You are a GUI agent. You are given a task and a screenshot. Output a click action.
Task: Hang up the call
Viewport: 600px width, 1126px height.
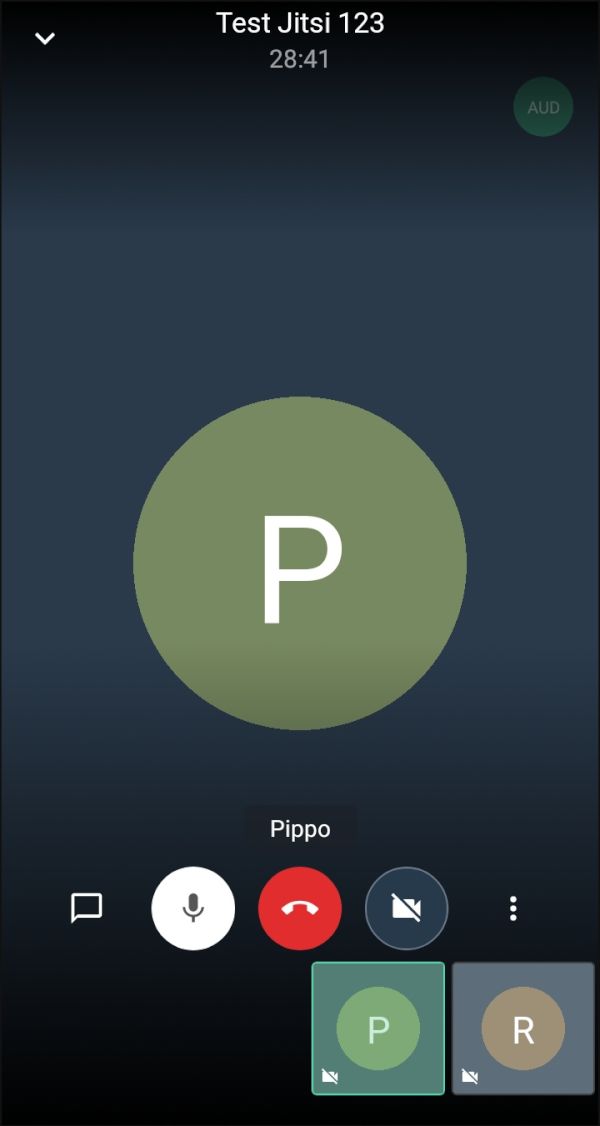click(x=300, y=908)
